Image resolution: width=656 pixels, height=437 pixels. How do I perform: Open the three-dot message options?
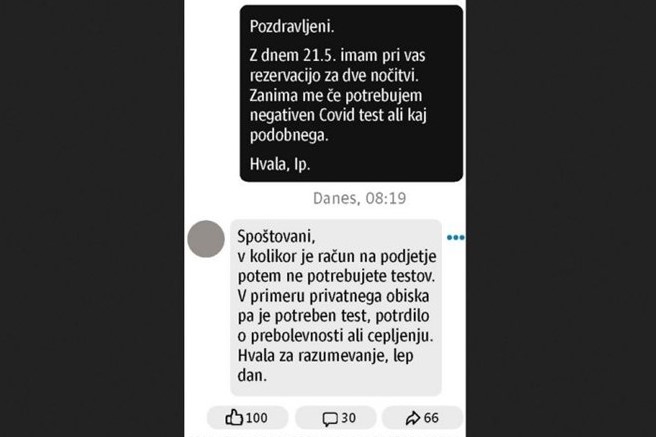pyautogui.click(x=456, y=238)
